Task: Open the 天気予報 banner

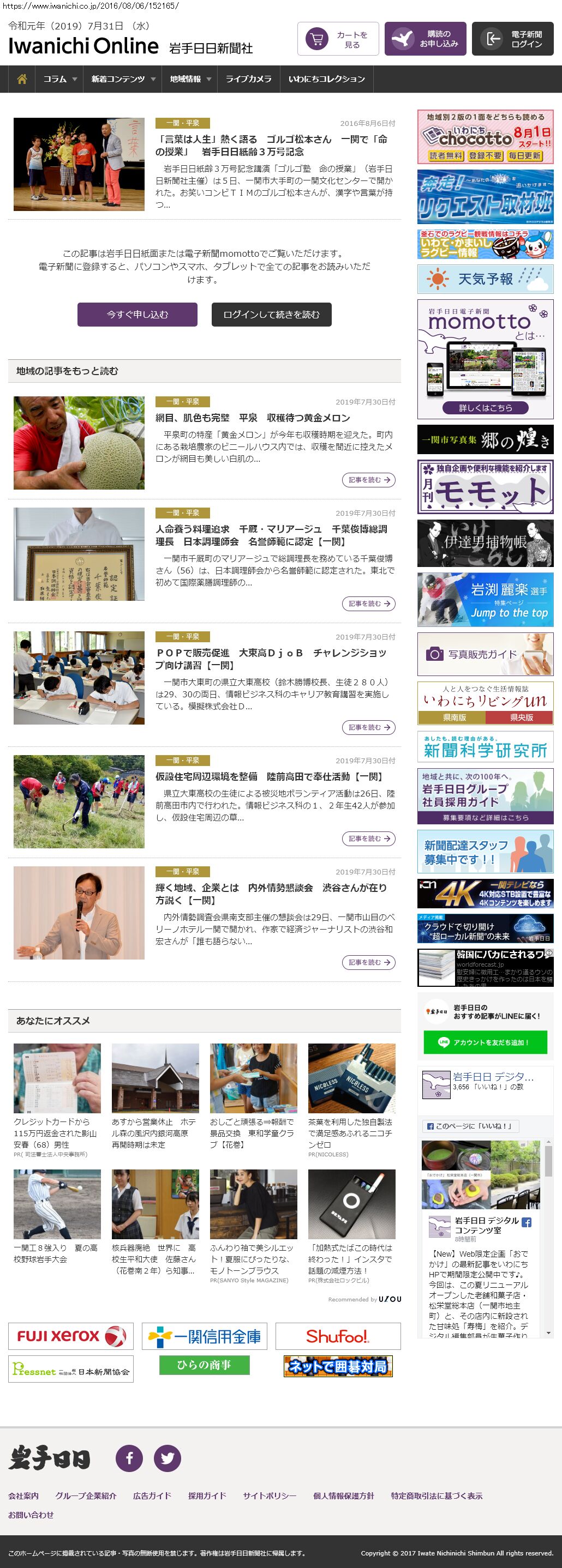Action: pyautogui.click(x=485, y=279)
